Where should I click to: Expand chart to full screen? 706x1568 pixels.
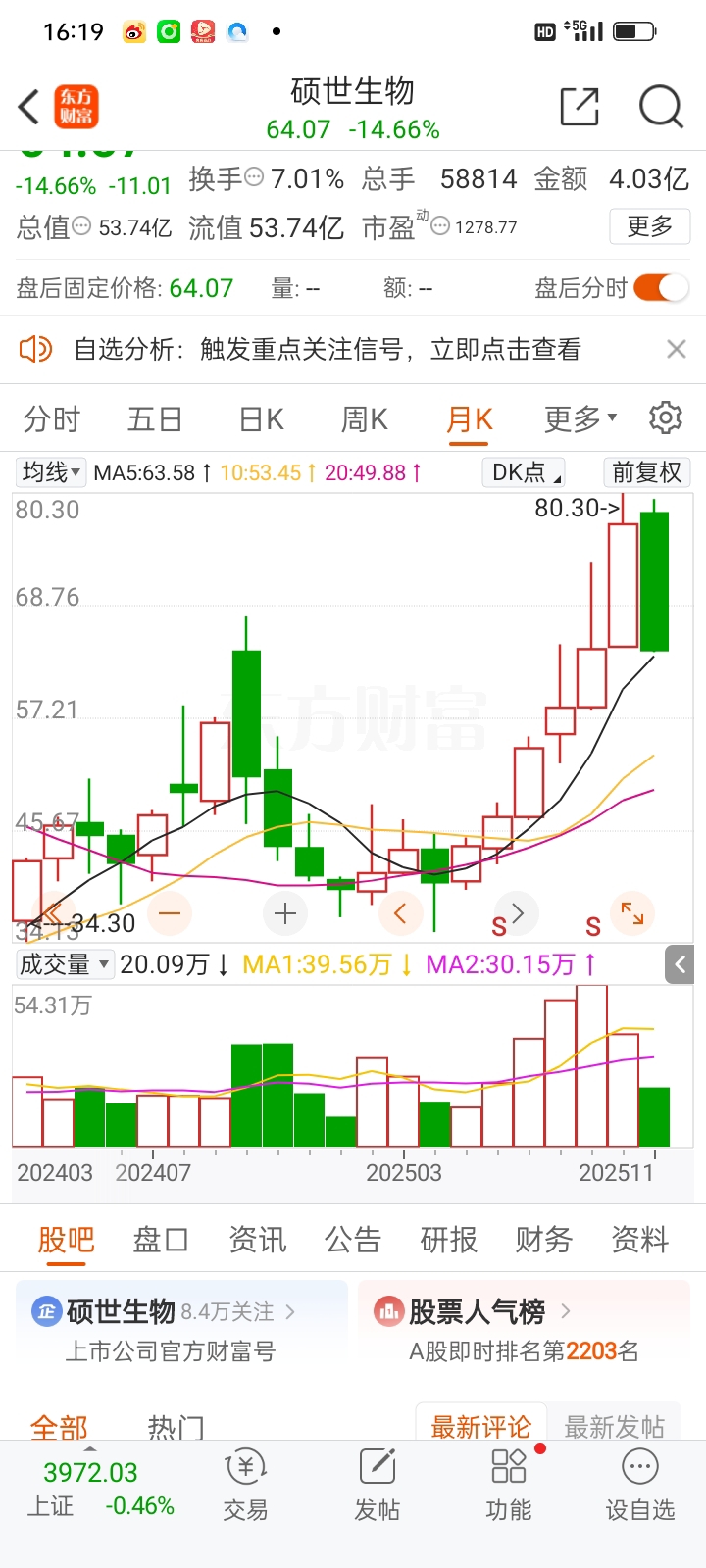pyautogui.click(x=632, y=913)
